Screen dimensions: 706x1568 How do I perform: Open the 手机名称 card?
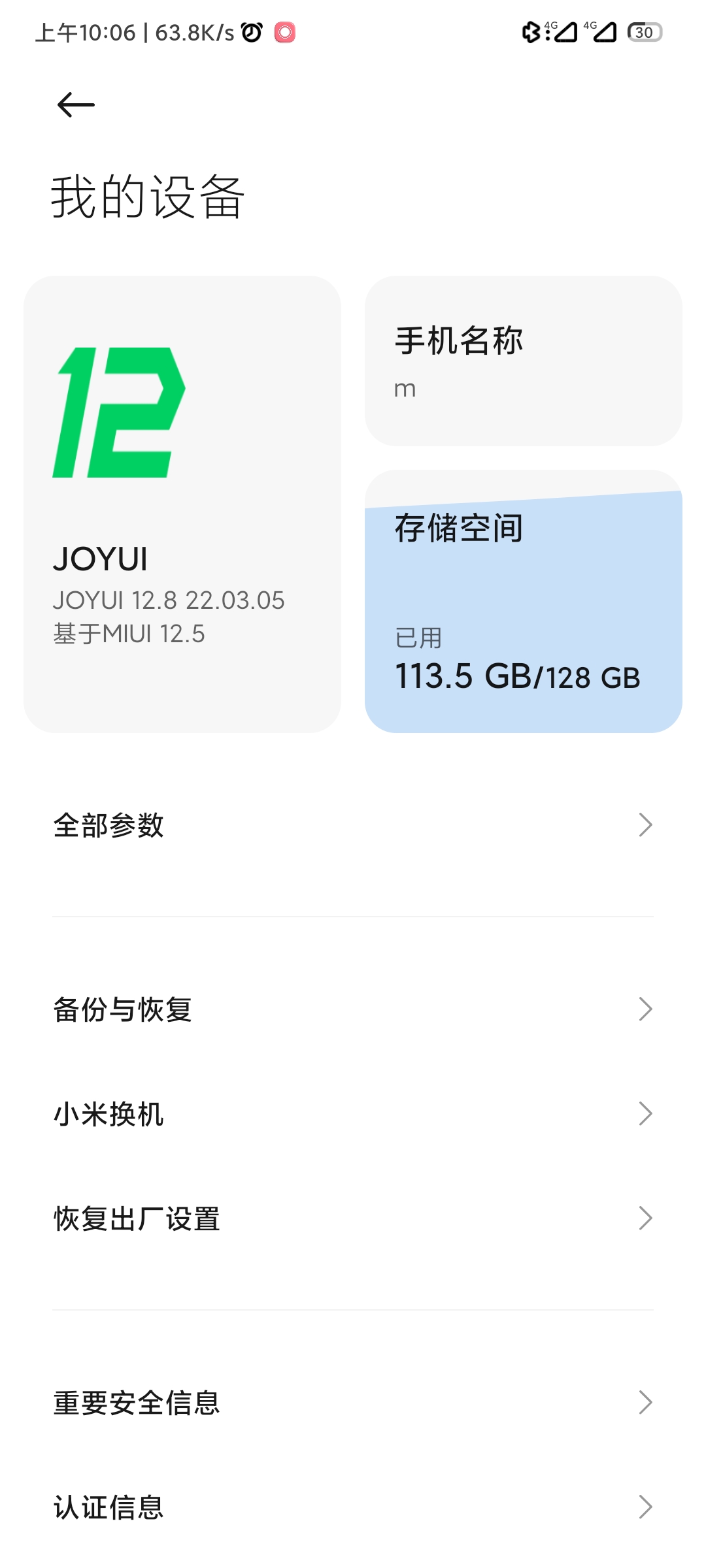[x=524, y=361]
